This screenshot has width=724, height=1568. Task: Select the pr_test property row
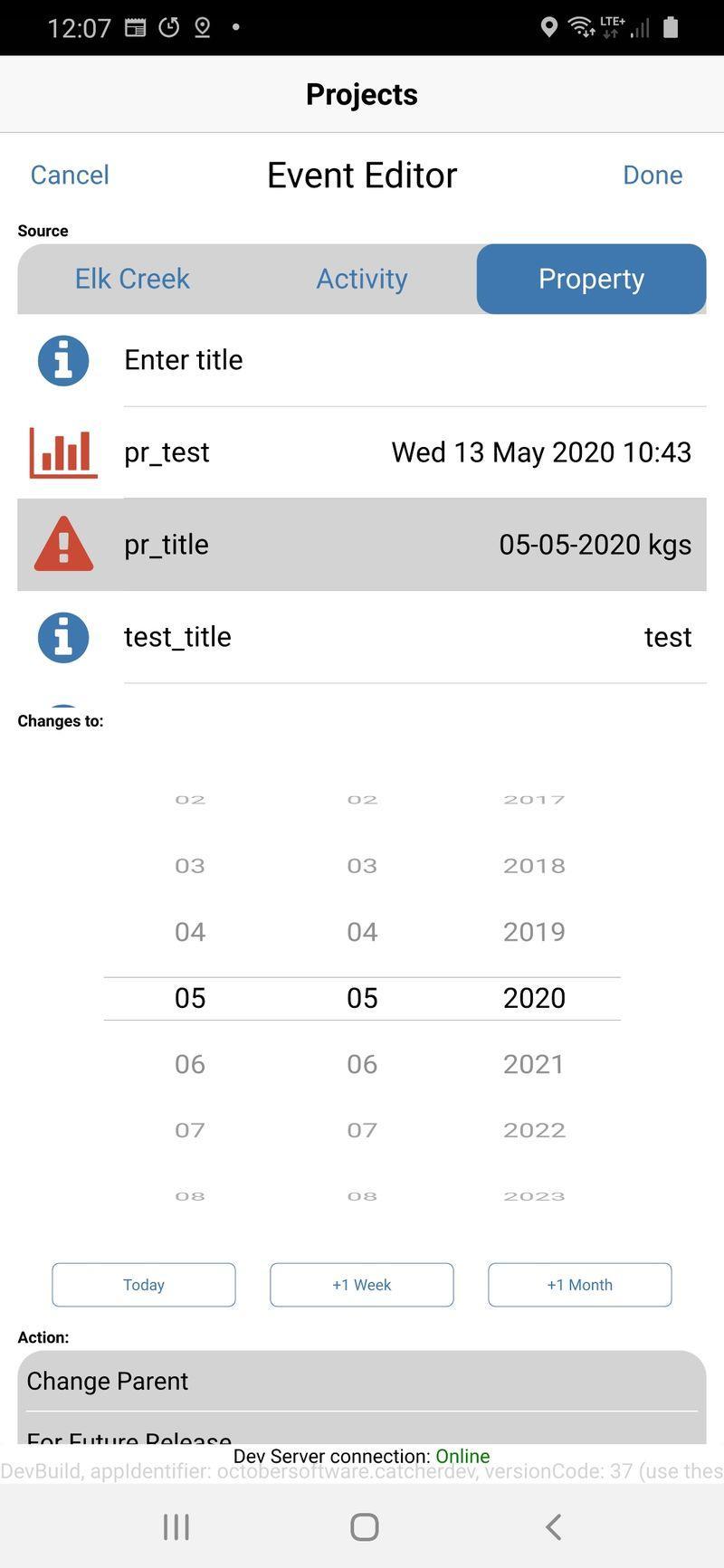(x=362, y=452)
